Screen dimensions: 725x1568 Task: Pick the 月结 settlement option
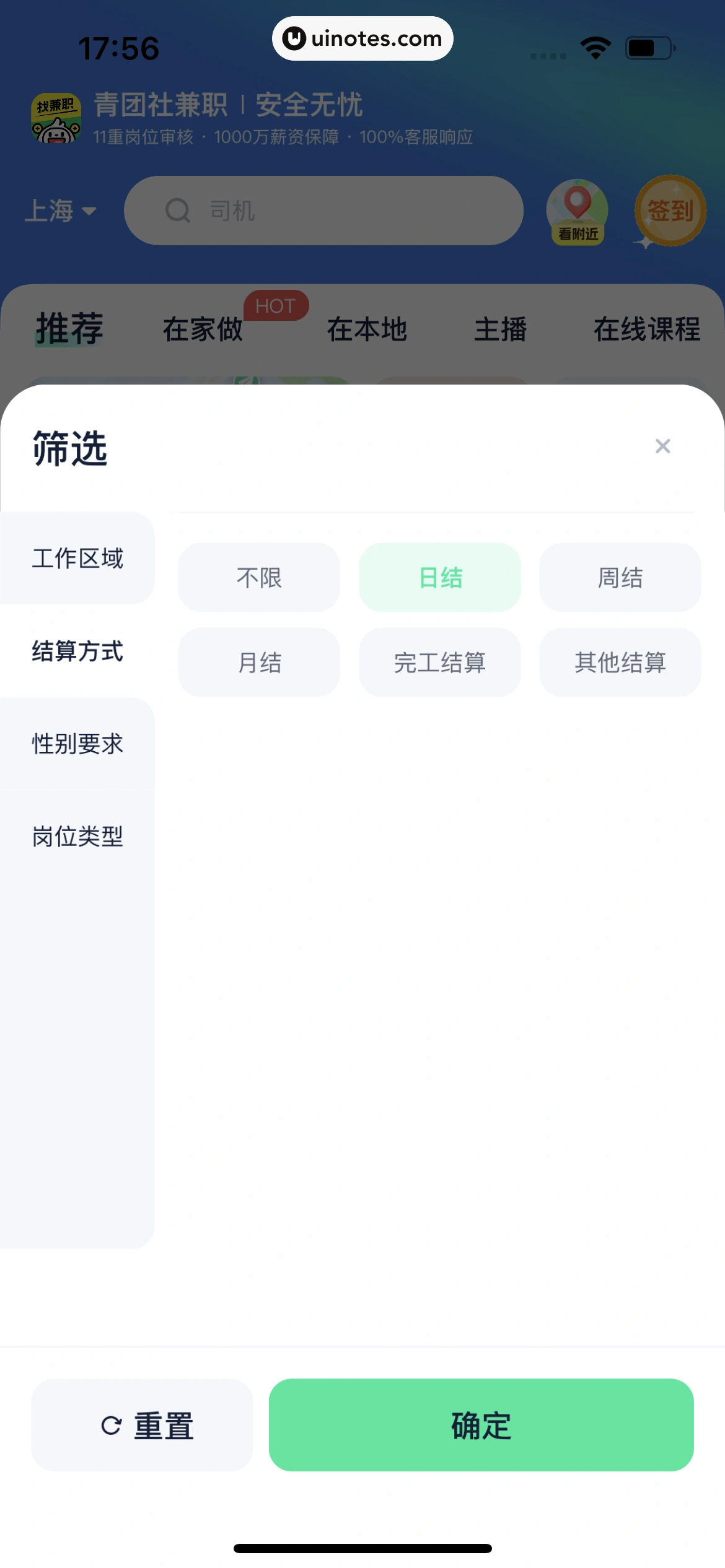pos(259,663)
